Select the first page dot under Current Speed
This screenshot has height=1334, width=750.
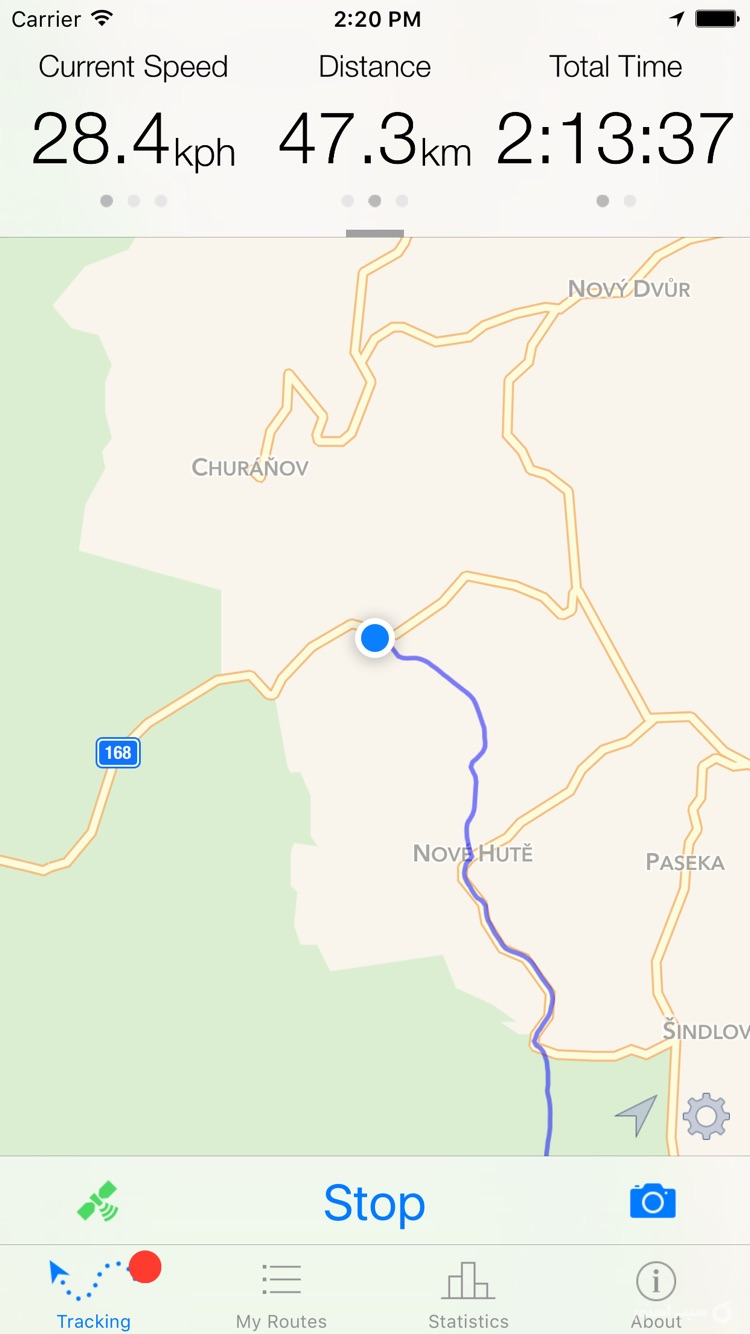[x=106, y=200]
